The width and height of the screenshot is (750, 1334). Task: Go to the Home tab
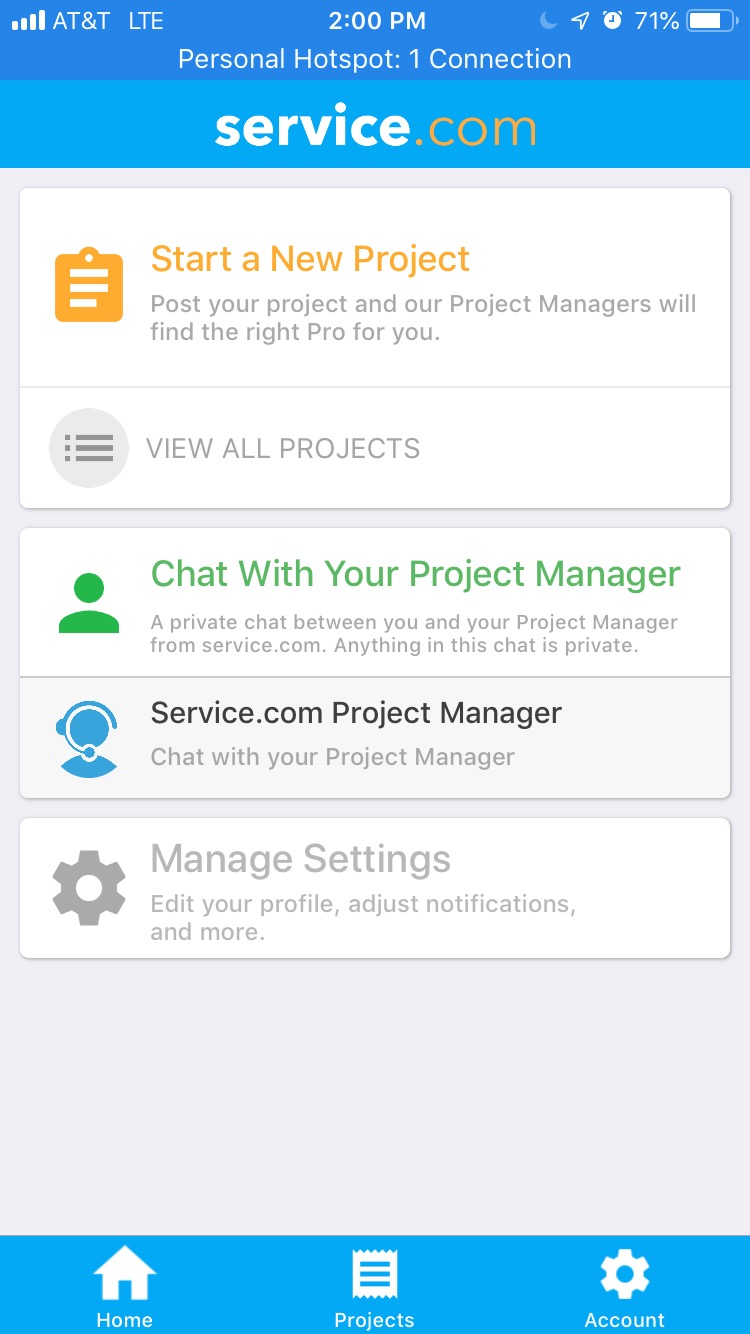pyautogui.click(x=124, y=1288)
